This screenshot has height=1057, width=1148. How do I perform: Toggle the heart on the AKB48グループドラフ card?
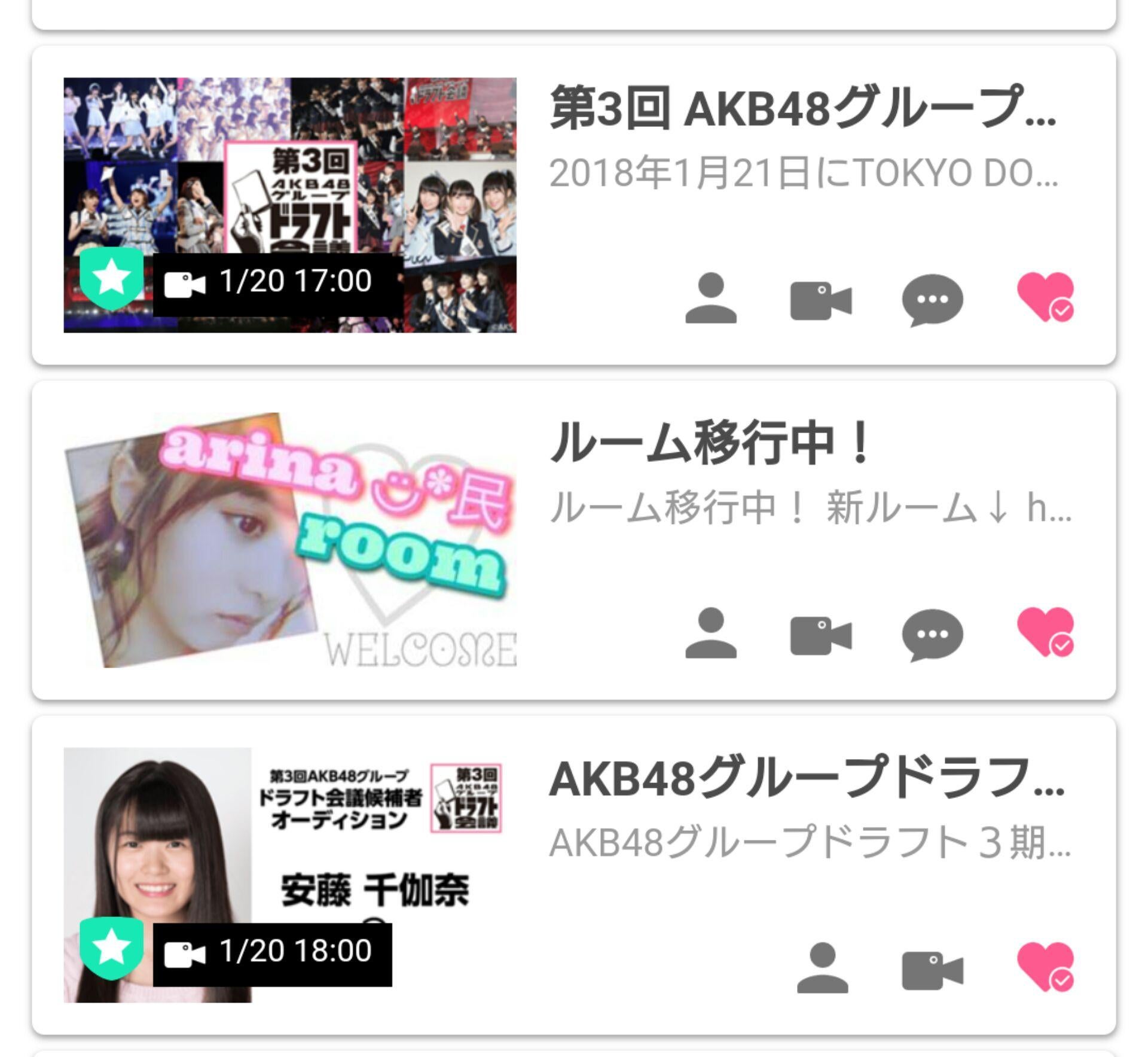pyautogui.click(x=1045, y=967)
